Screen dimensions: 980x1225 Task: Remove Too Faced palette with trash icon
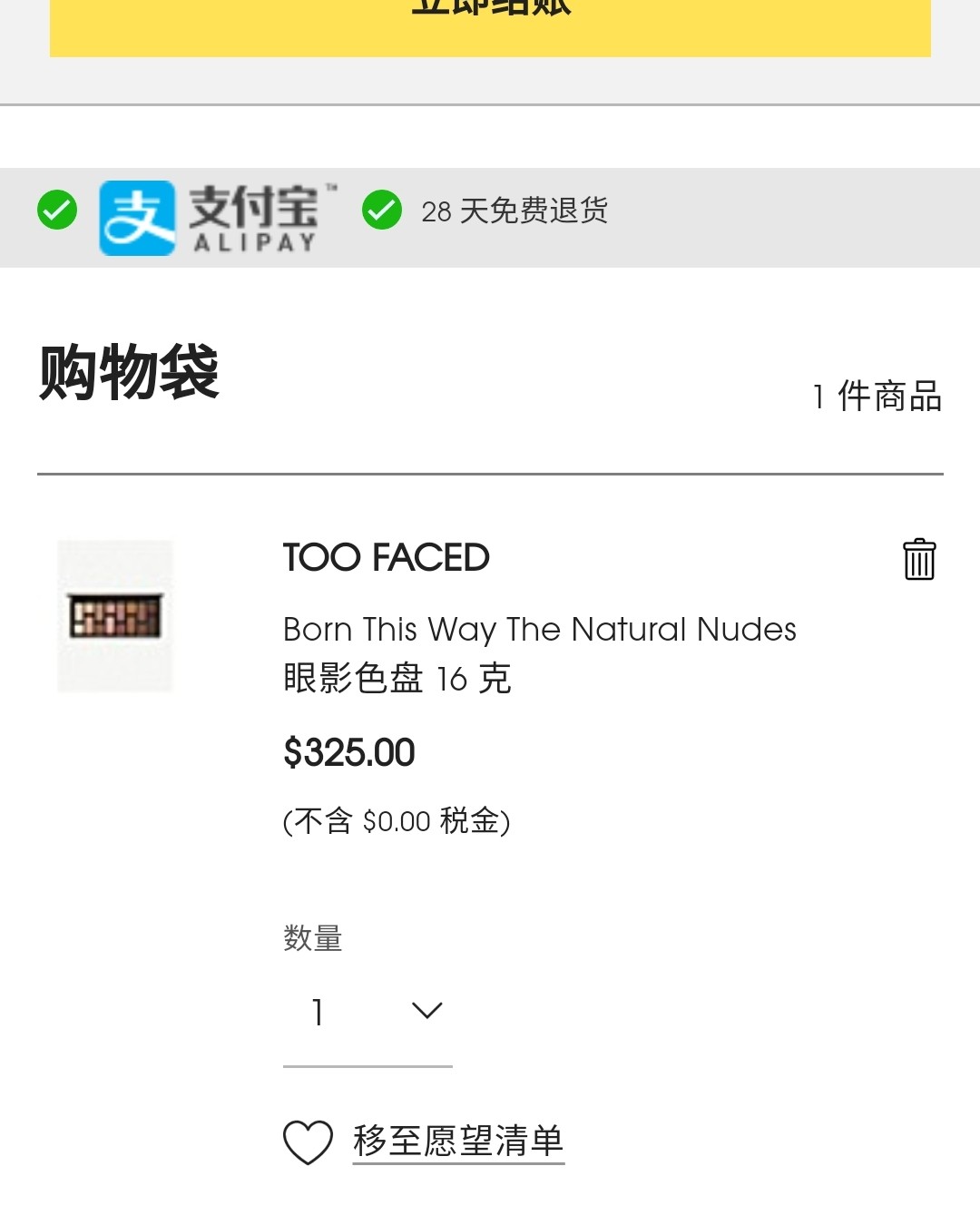[x=918, y=559]
